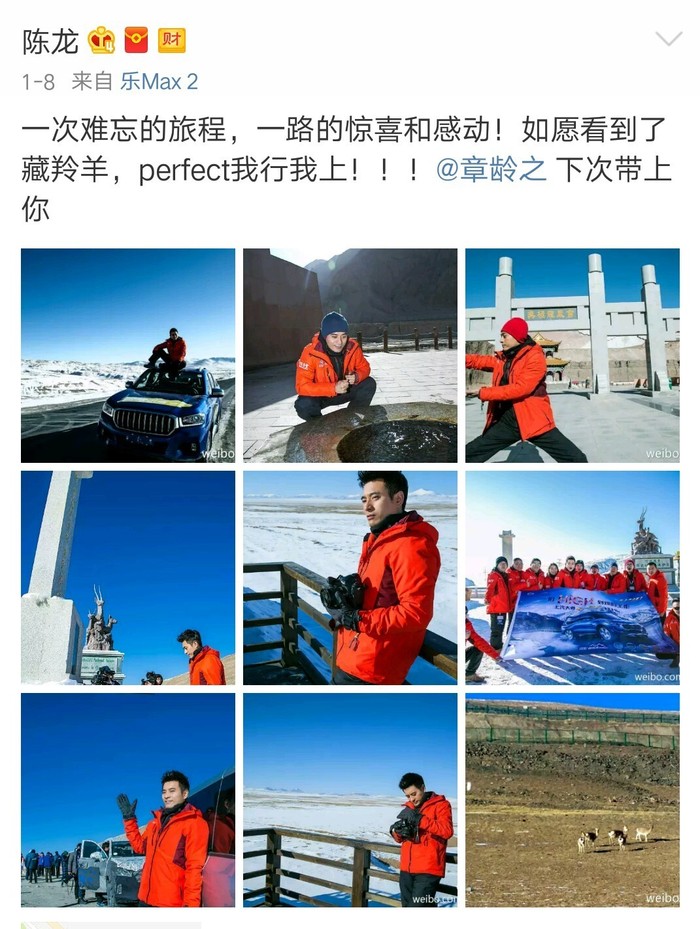Expand the post options chevron

[x=667, y=39]
